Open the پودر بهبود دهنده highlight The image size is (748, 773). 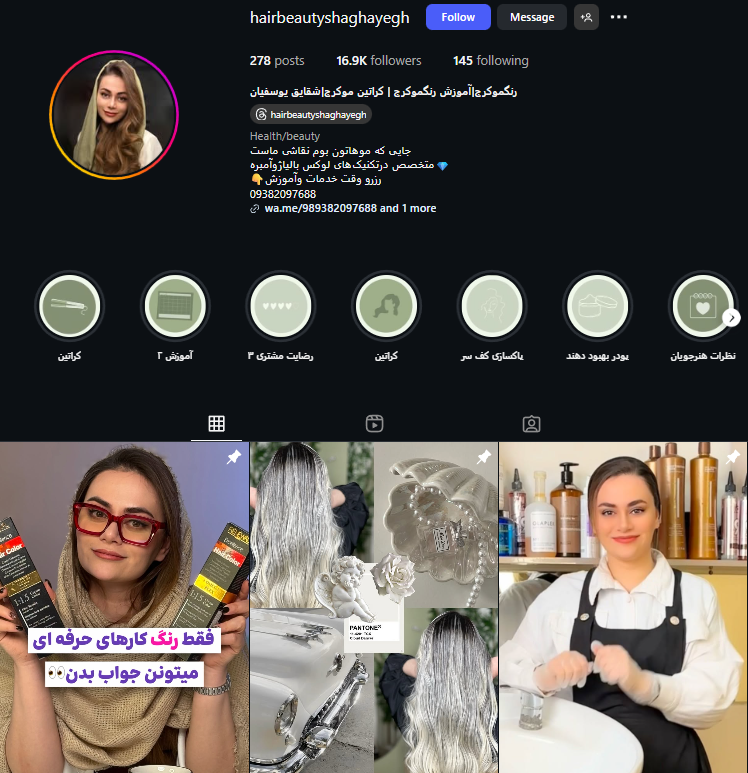click(x=597, y=306)
